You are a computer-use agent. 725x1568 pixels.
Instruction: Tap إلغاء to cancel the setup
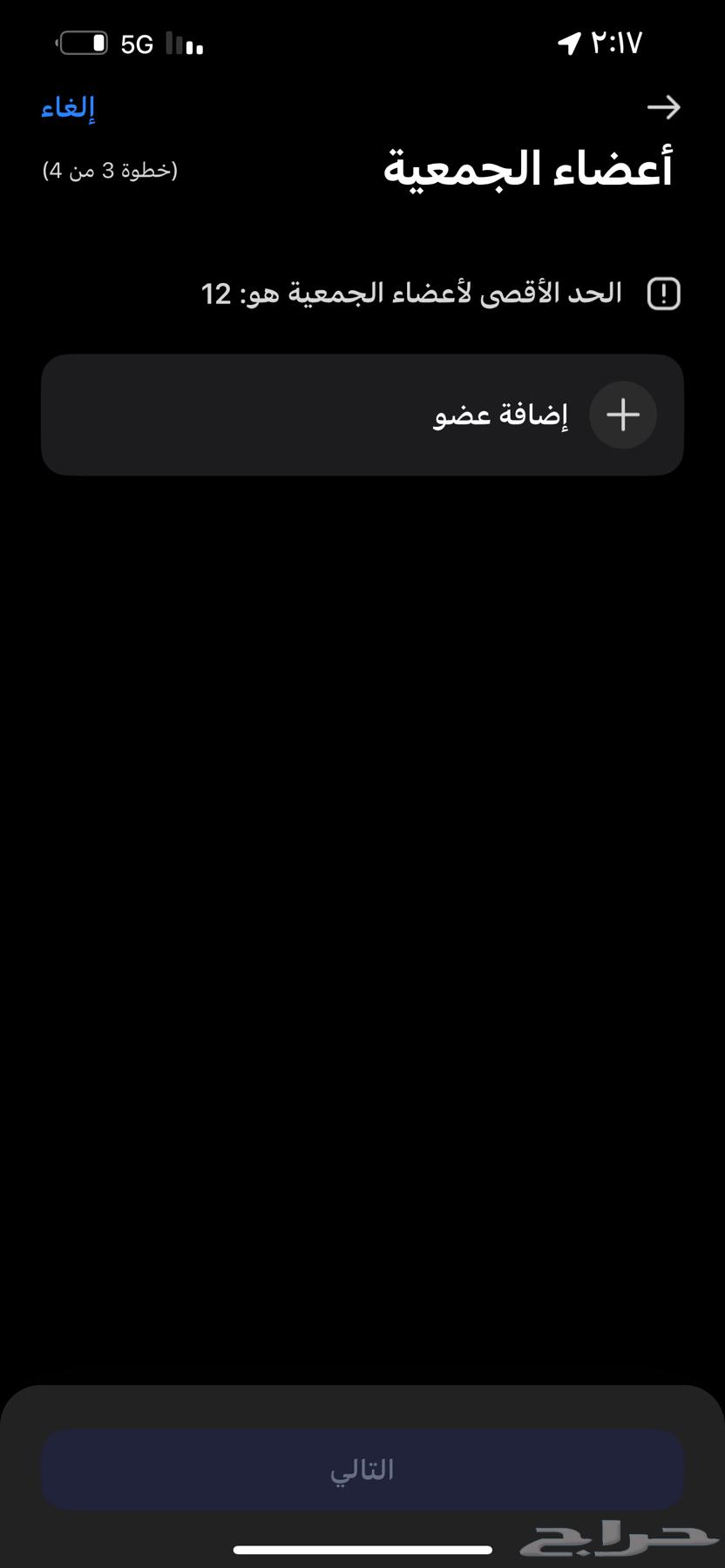point(68,107)
